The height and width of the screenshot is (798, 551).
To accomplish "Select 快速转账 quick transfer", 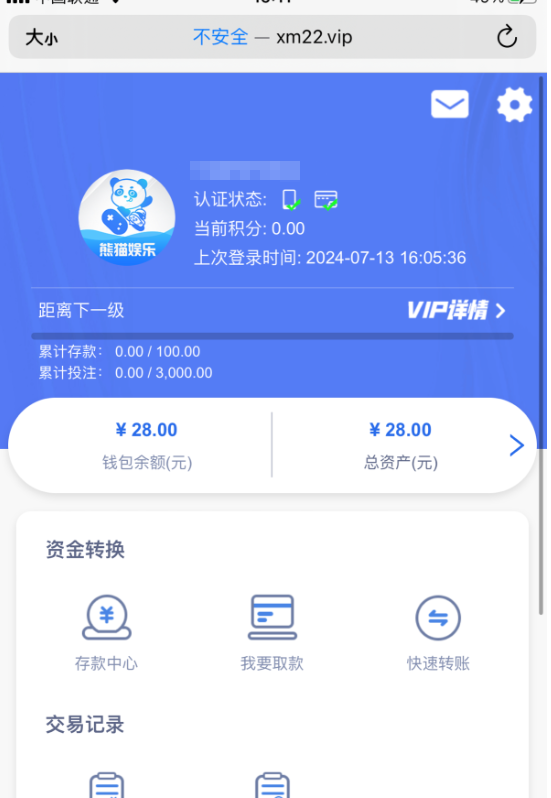I will [x=438, y=633].
